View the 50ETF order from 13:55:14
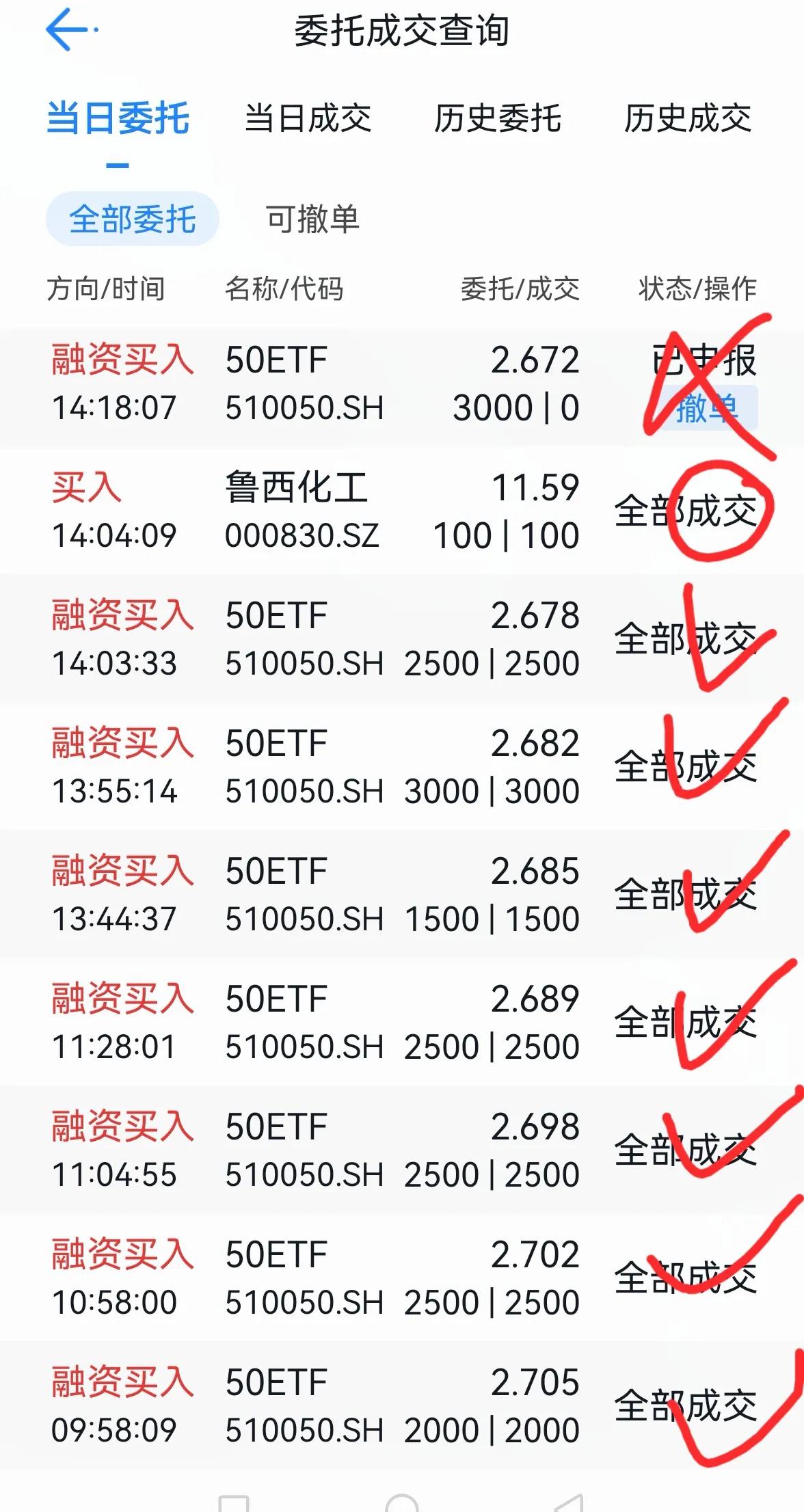The height and width of the screenshot is (1512, 804). point(402,766)
